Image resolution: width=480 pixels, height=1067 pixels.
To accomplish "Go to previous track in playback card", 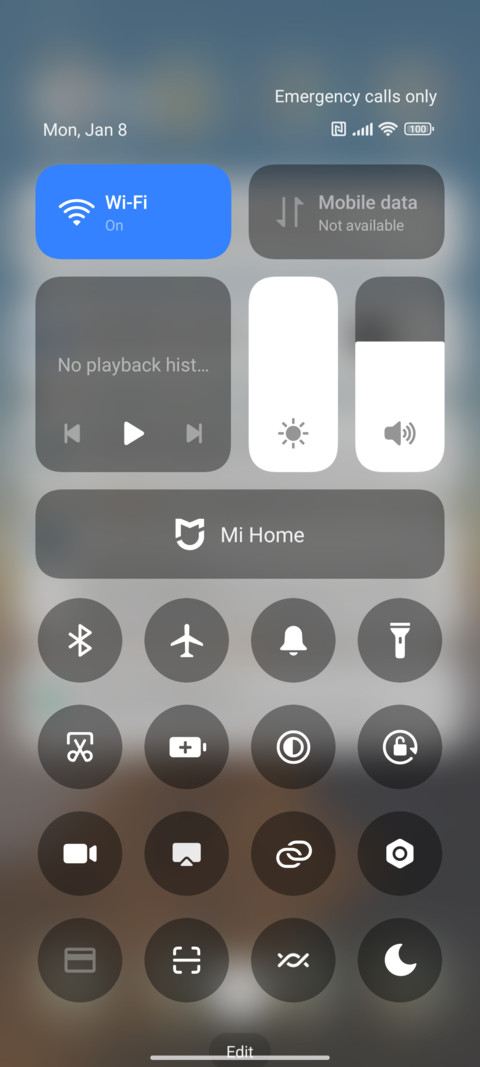I will tap(72, 433).
